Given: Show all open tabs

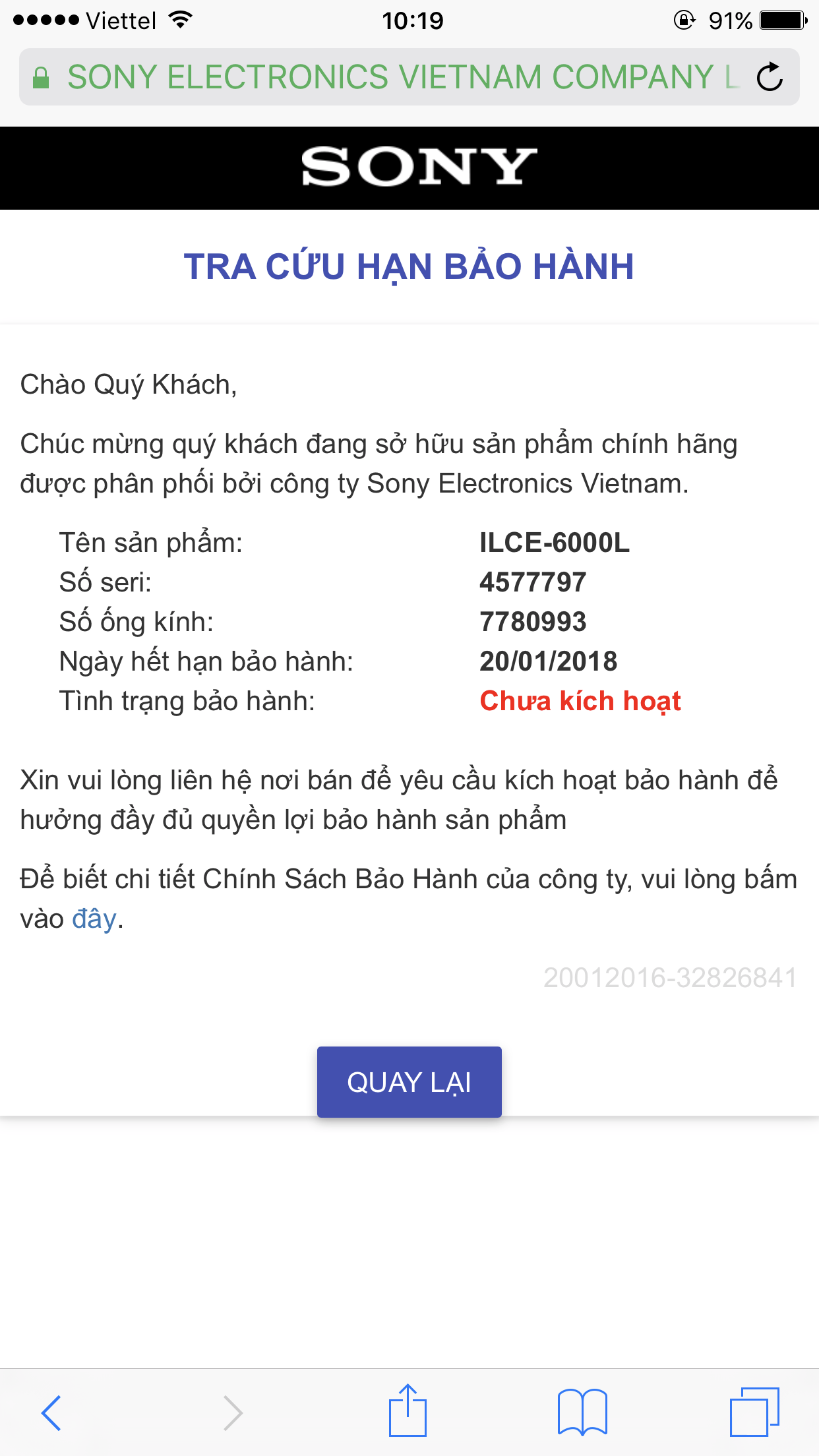Looking at the screenshot, I should pyautogui.click(x=754, y=1412).
